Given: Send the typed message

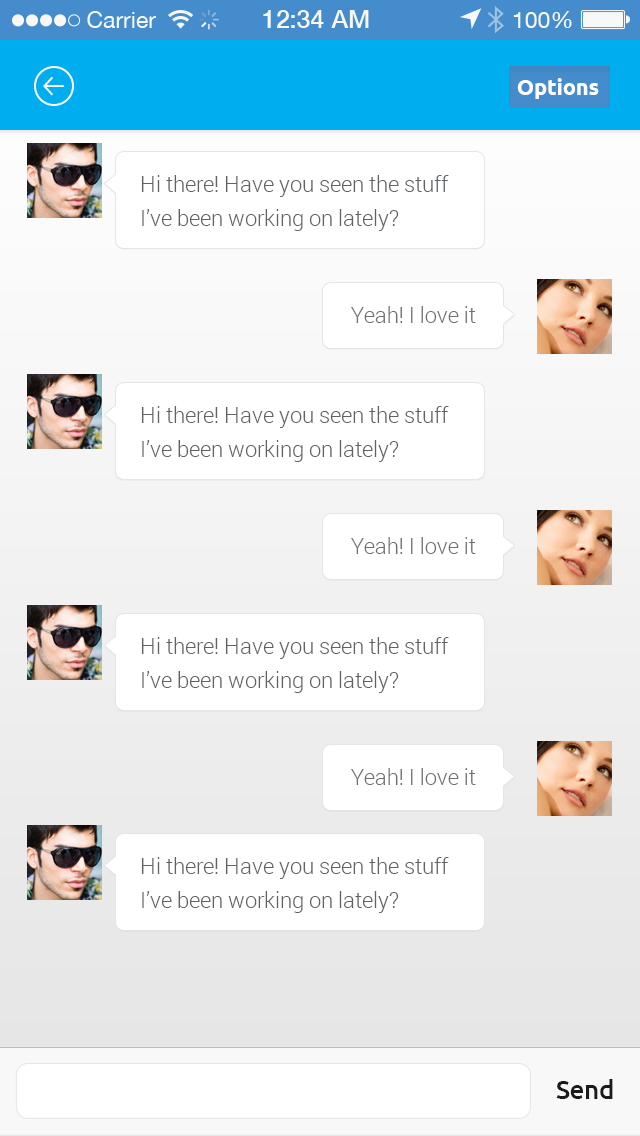Looking at the screenshot, I should click(584, 1090).
